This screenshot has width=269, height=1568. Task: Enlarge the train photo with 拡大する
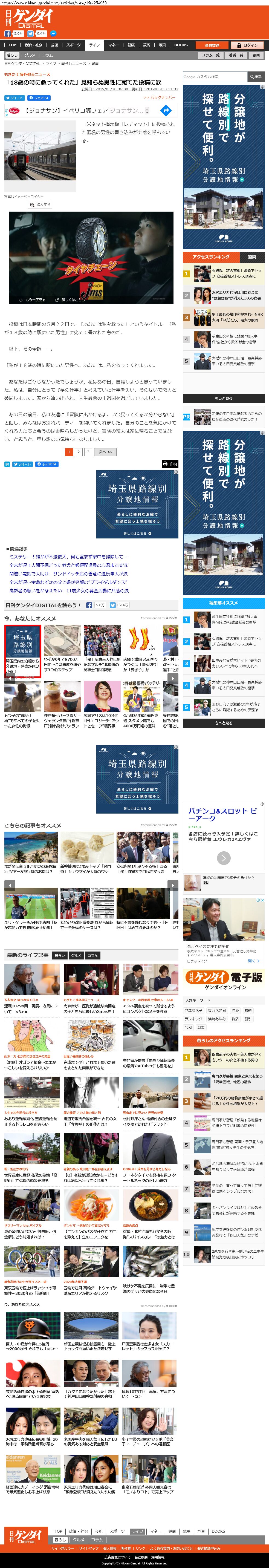click(41, 204)
